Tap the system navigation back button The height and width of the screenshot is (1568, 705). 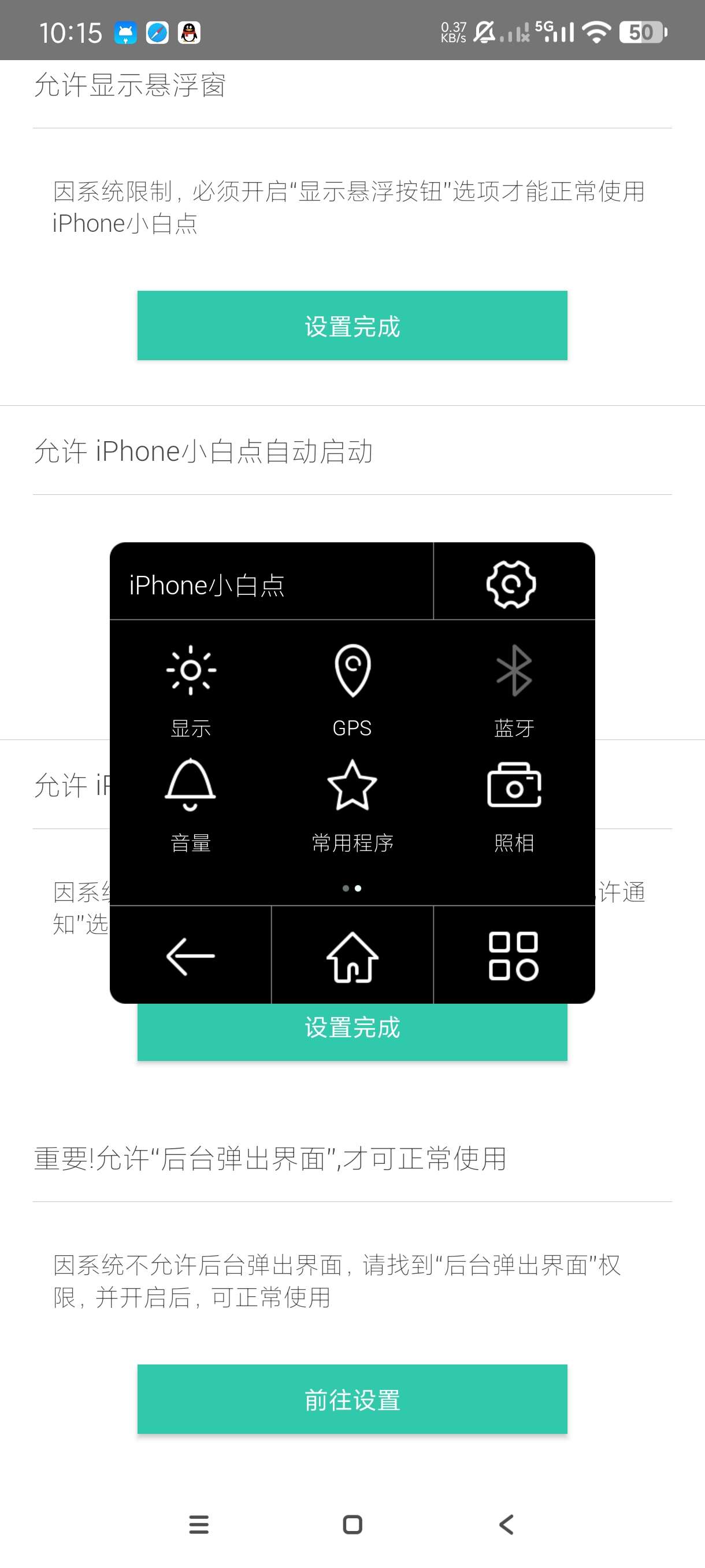pos(506,1524)
